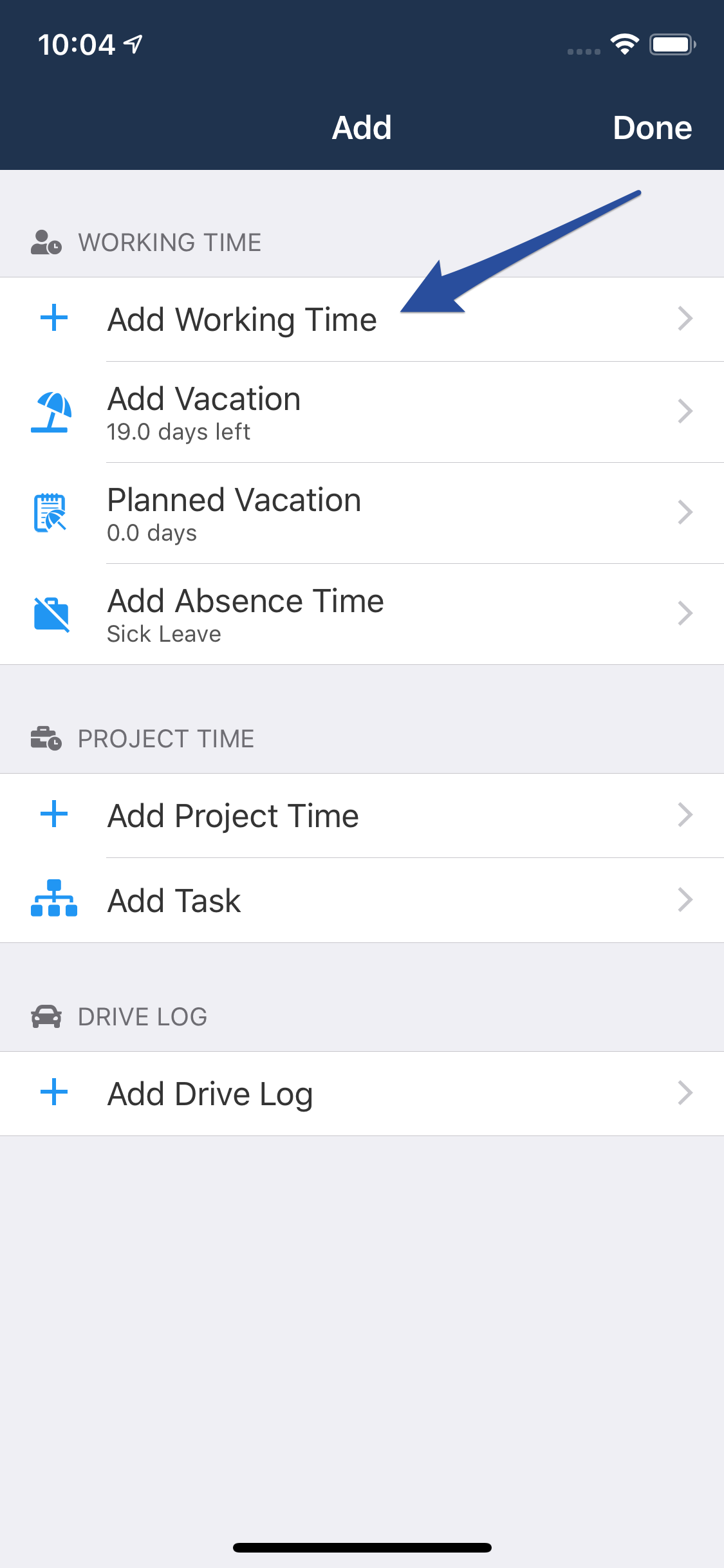Viewport: 724px width, 1568px height.
Task: Open Add Vacation row
Action: (362, 412)
